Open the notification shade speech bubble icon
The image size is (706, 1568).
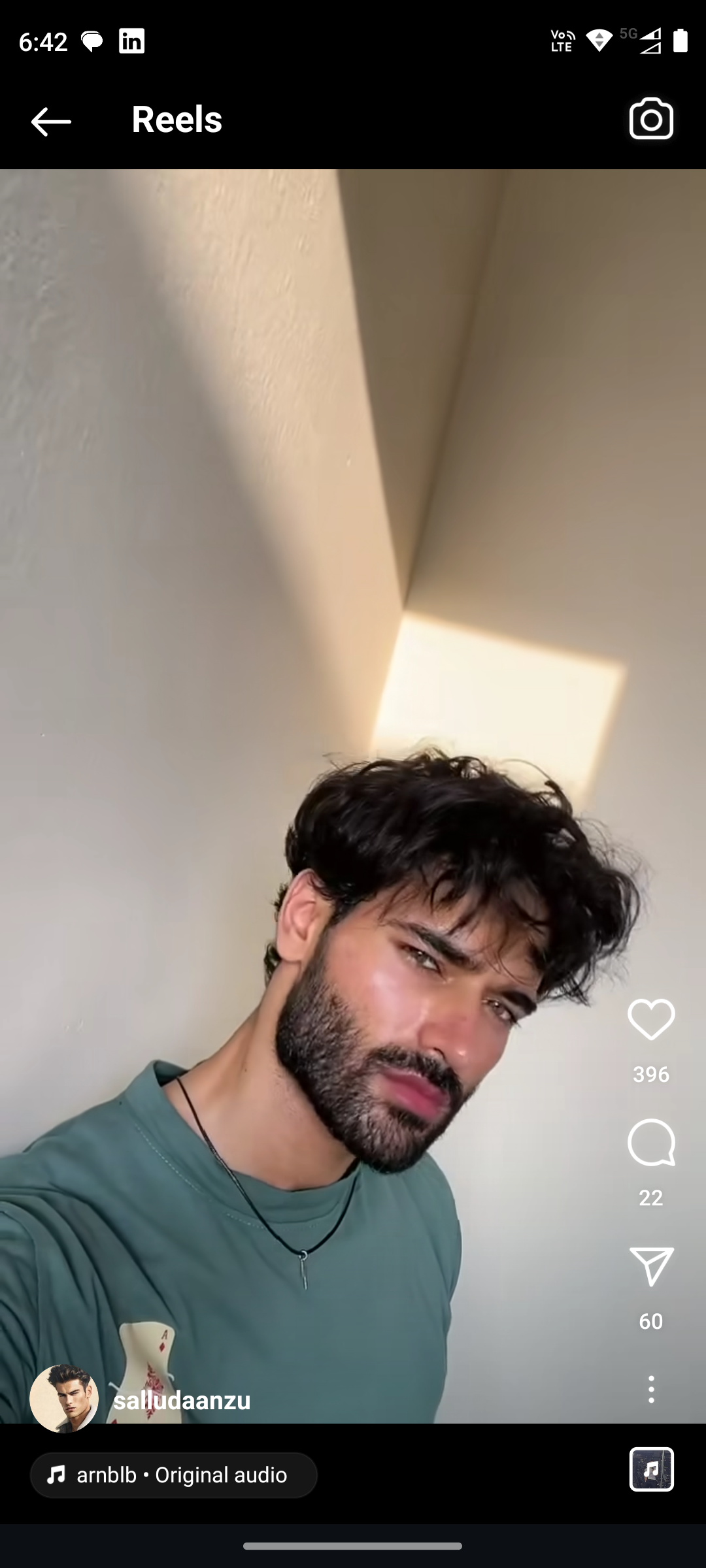91,42
